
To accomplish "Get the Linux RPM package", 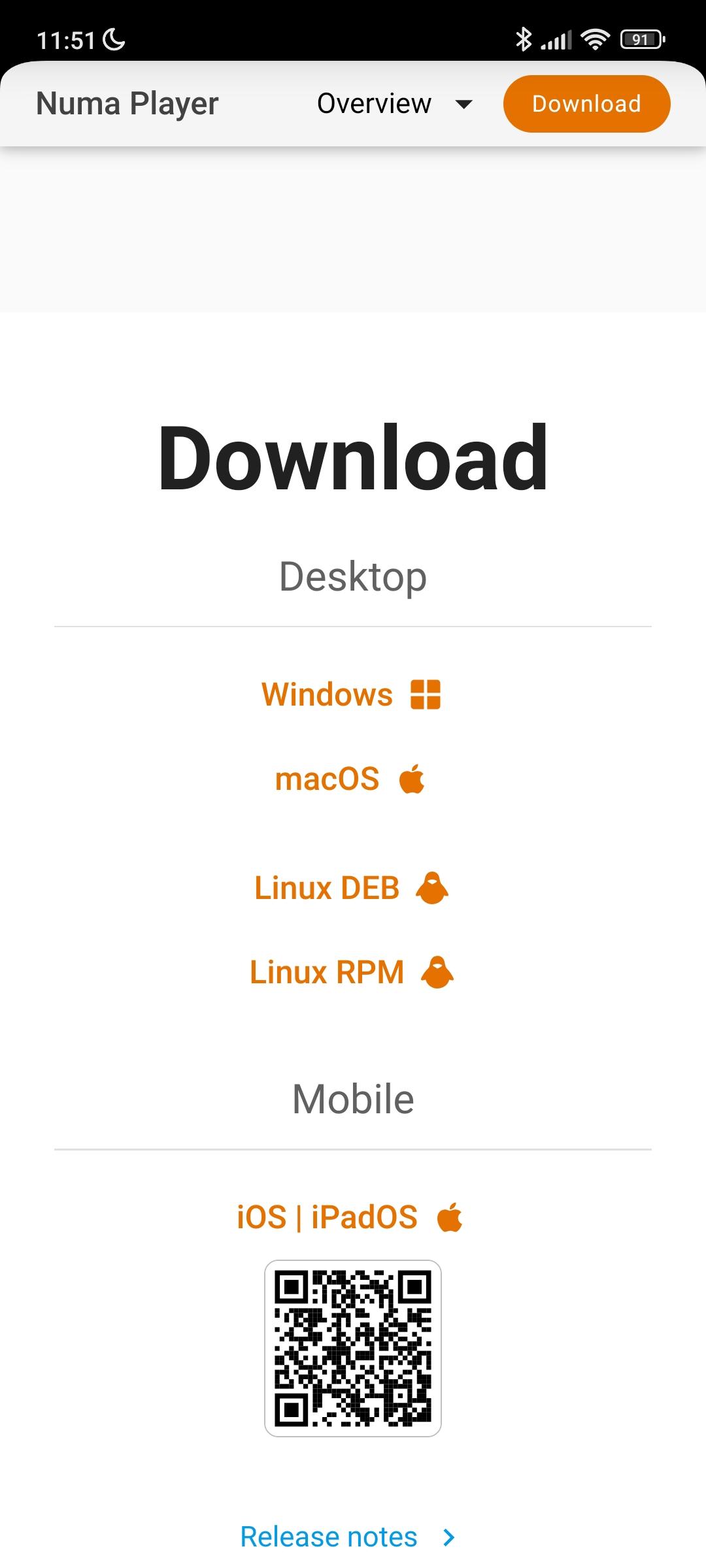I will [x=351, y=972].
